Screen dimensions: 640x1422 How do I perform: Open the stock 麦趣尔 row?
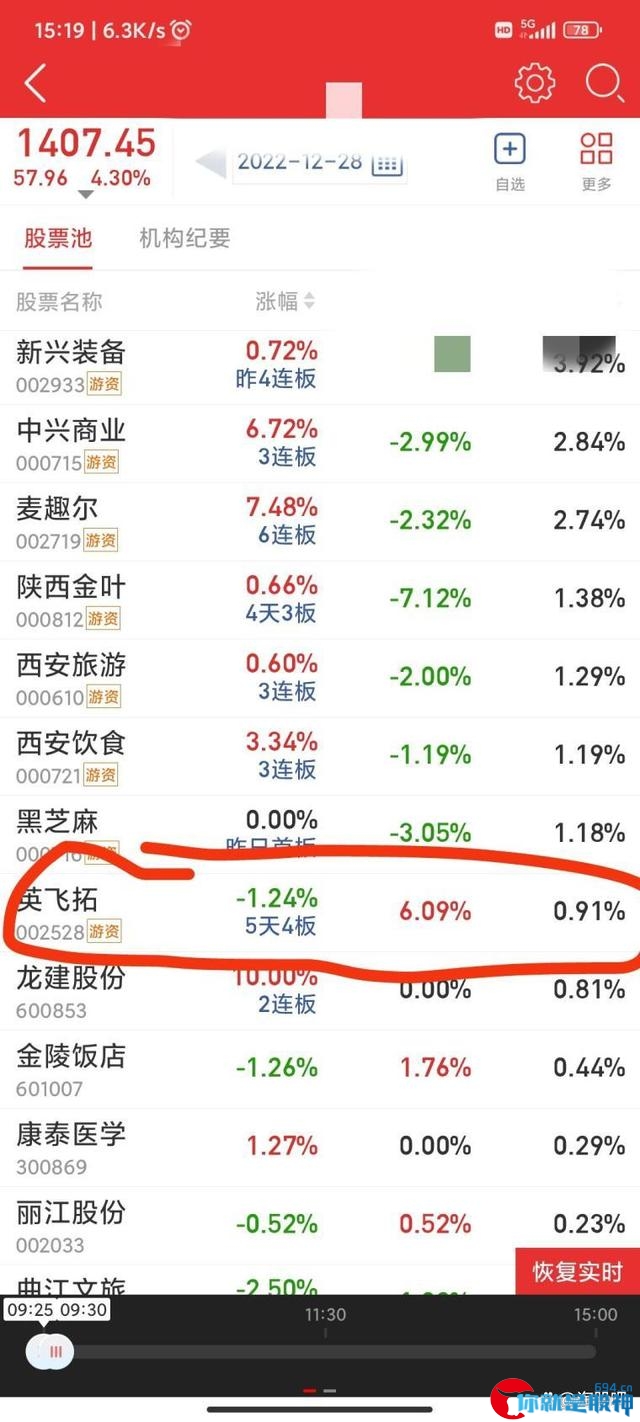[320, 521]
